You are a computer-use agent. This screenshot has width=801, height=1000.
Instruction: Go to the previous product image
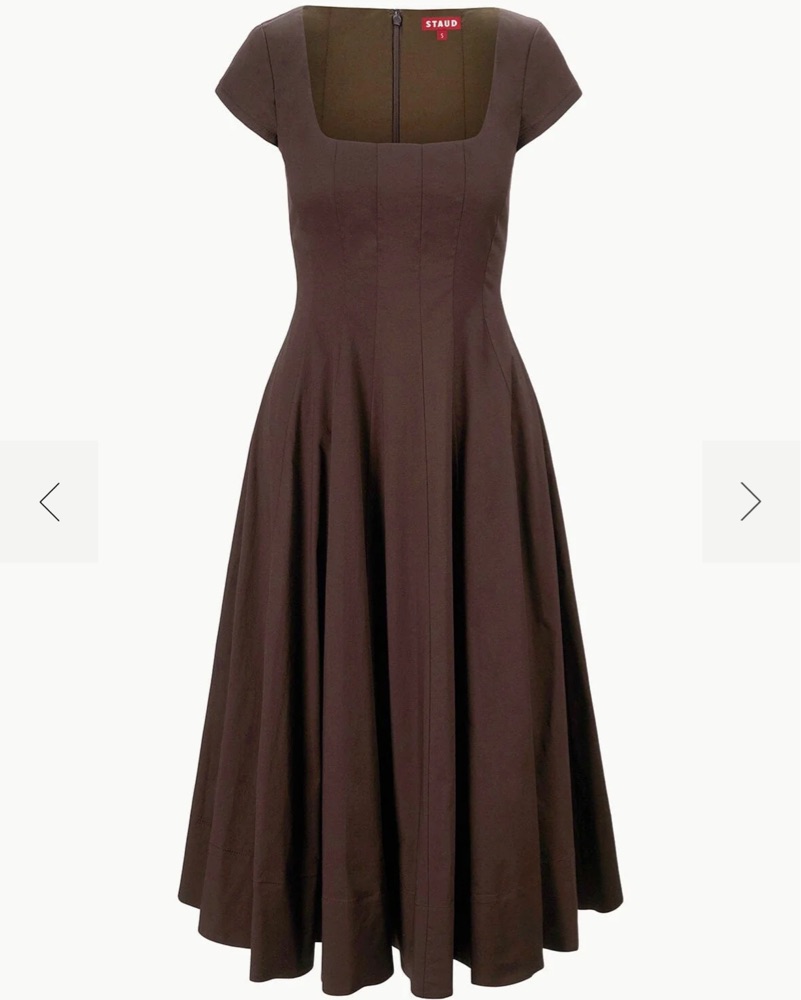pyautogui.click(x=49, y=501)
